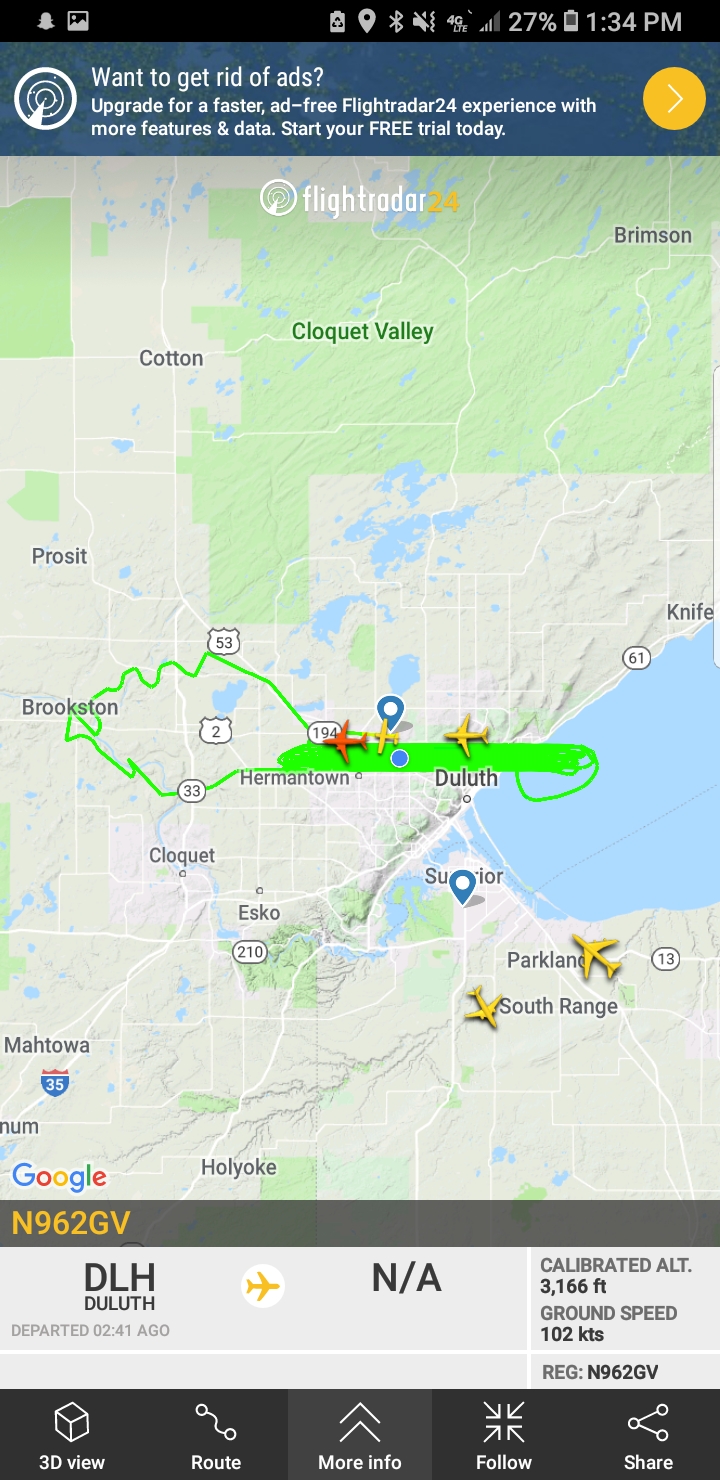
Task: Share this flight
Action: tap(648, 1435)
